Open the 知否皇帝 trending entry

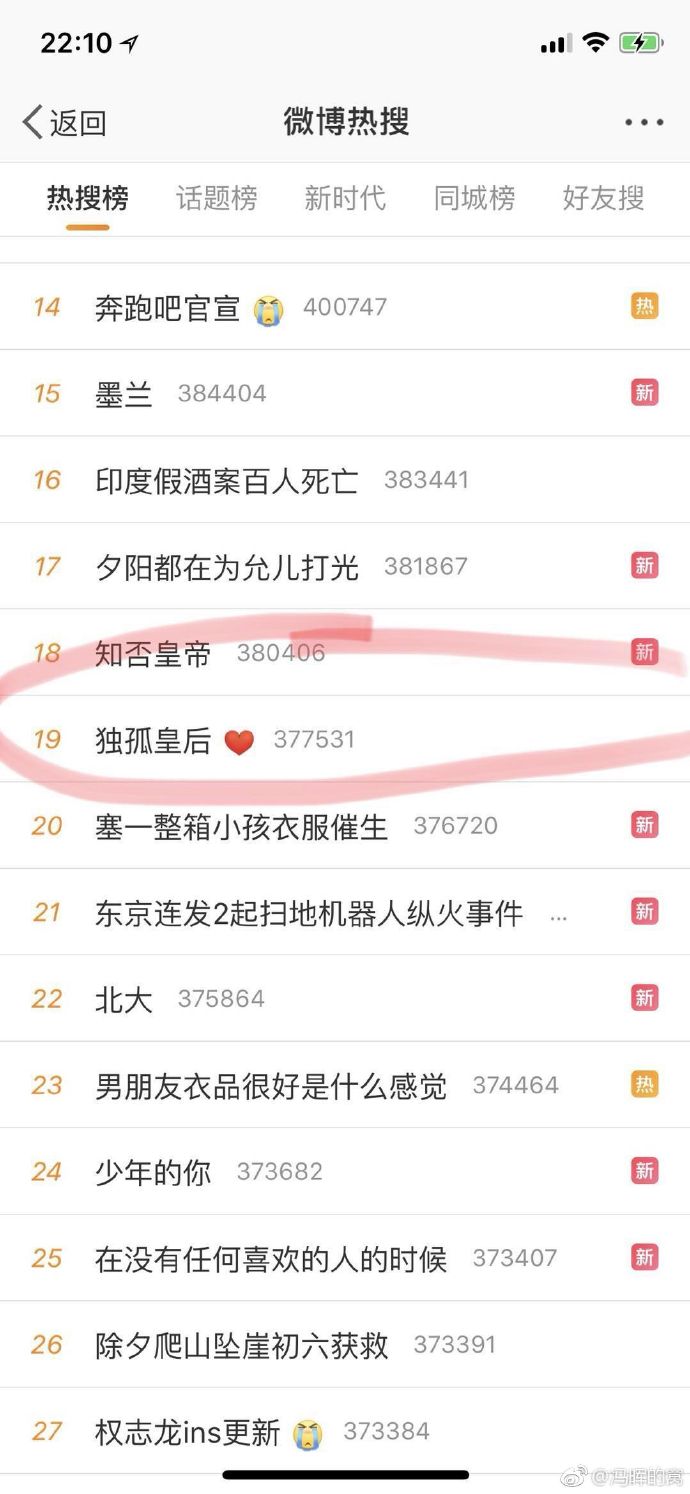pos(153,653)
